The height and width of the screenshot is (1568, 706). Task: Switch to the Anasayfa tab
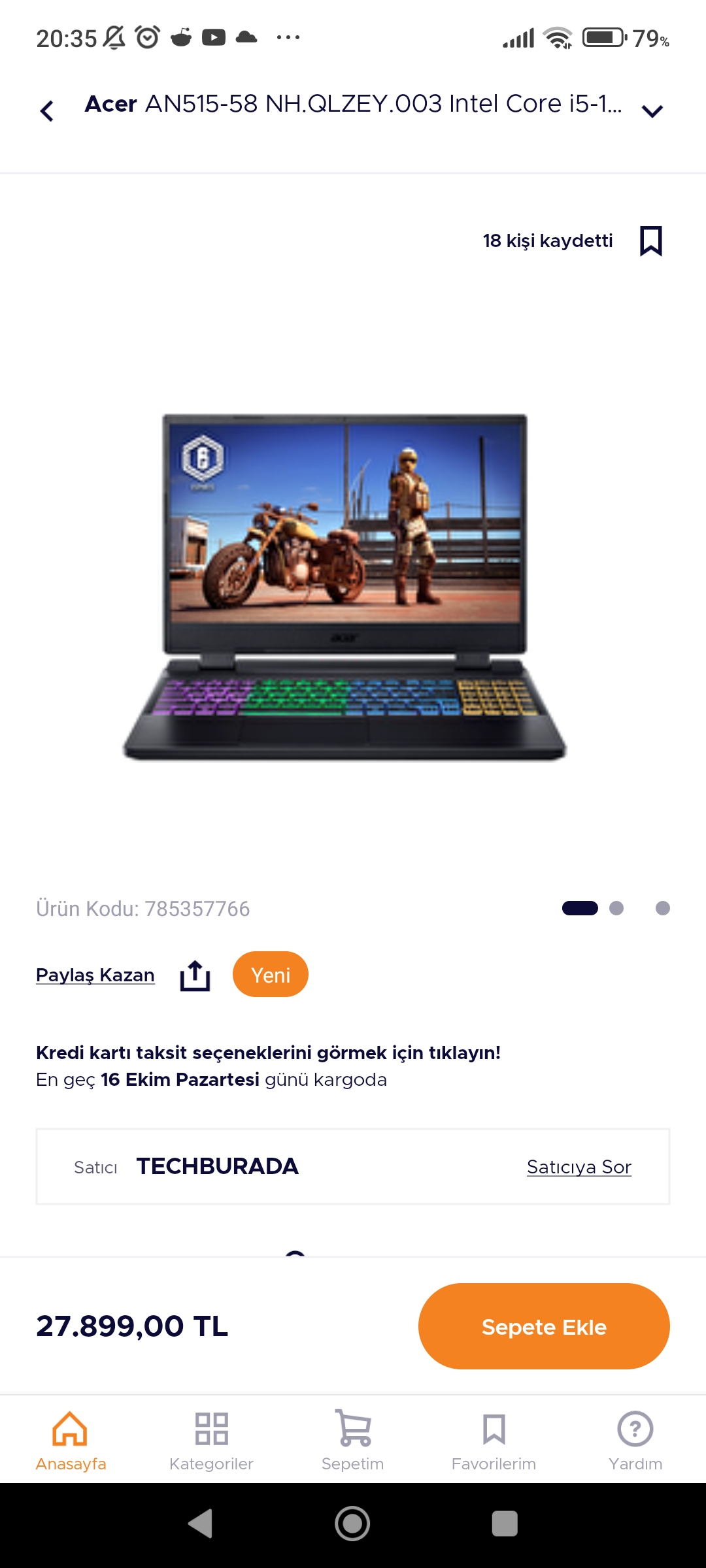71,1440
